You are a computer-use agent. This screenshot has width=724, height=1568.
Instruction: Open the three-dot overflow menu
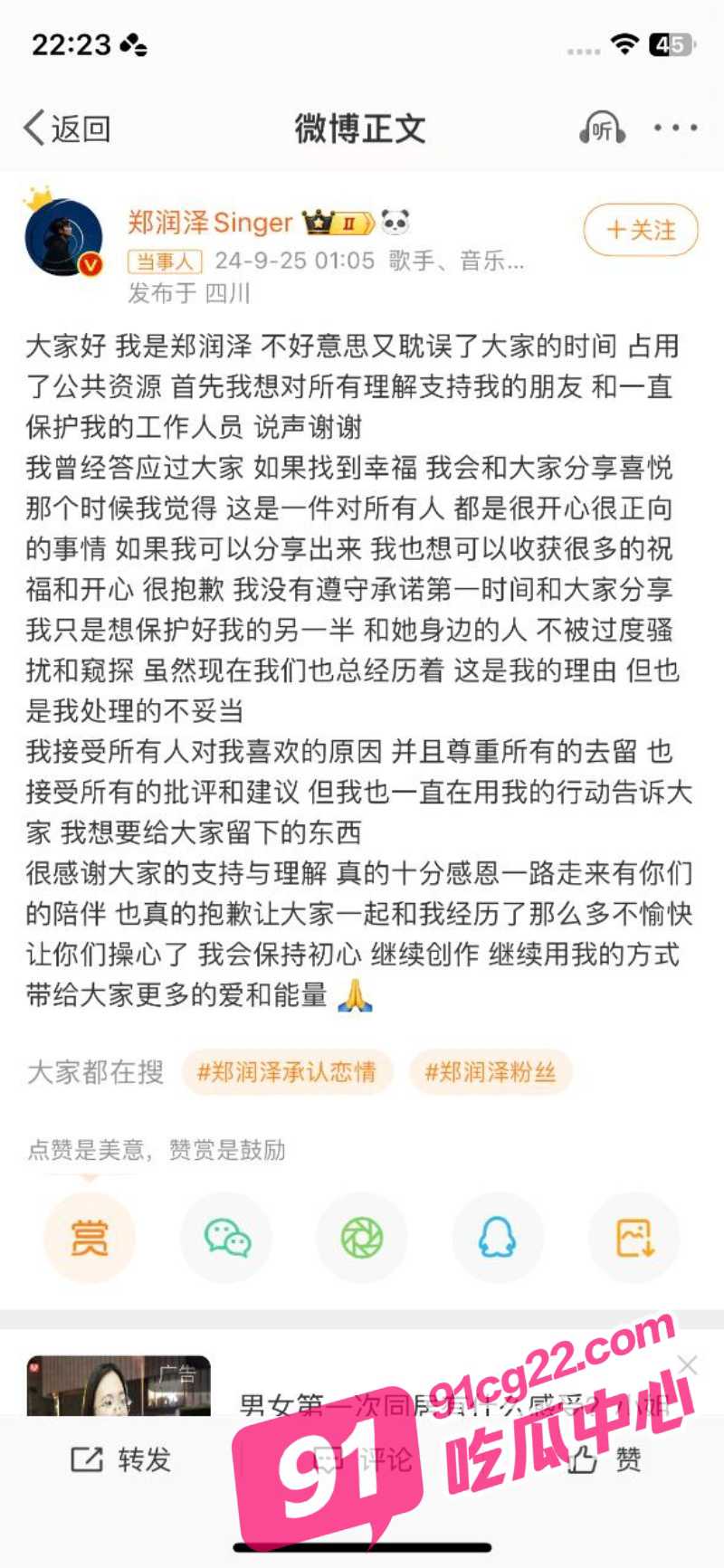(676, 128)
